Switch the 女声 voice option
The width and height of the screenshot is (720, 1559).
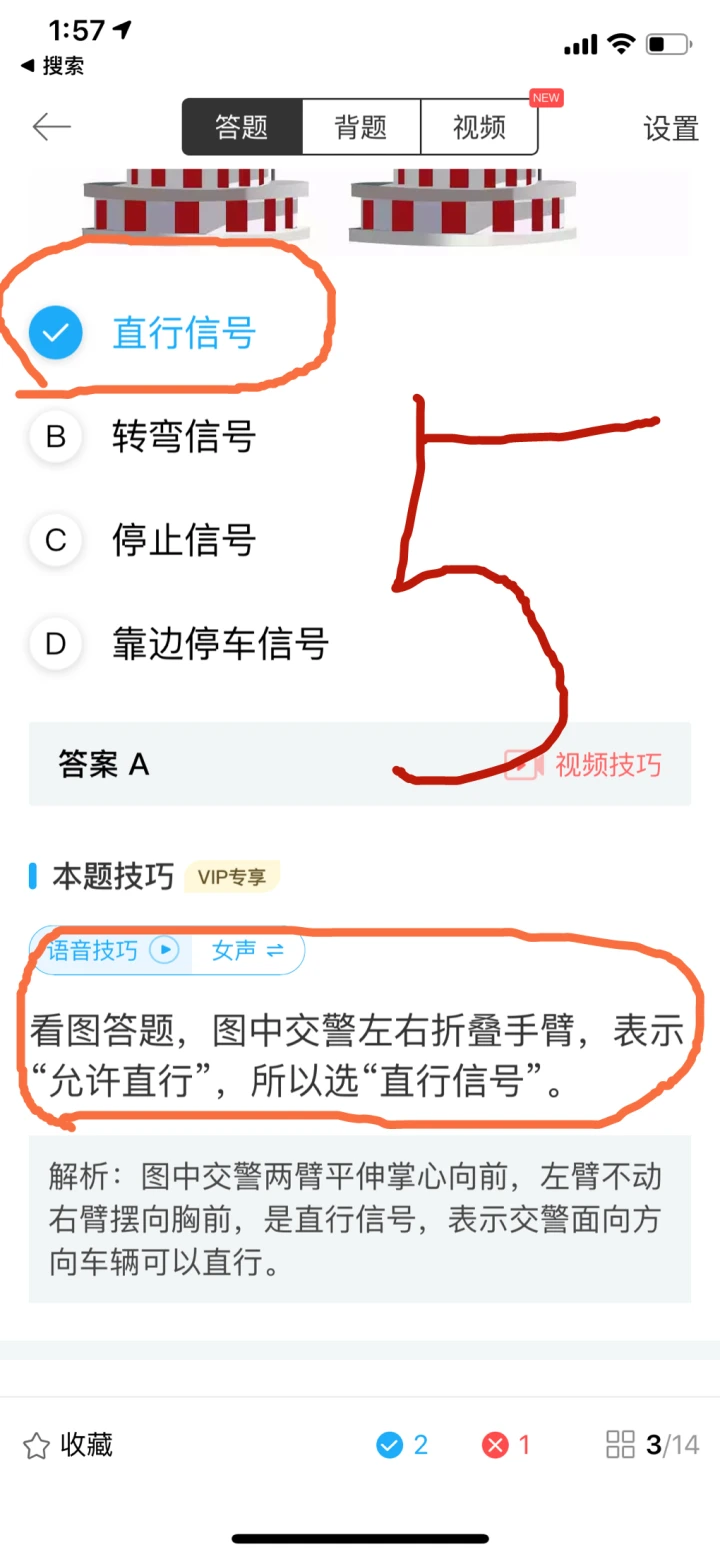(248, 950)
